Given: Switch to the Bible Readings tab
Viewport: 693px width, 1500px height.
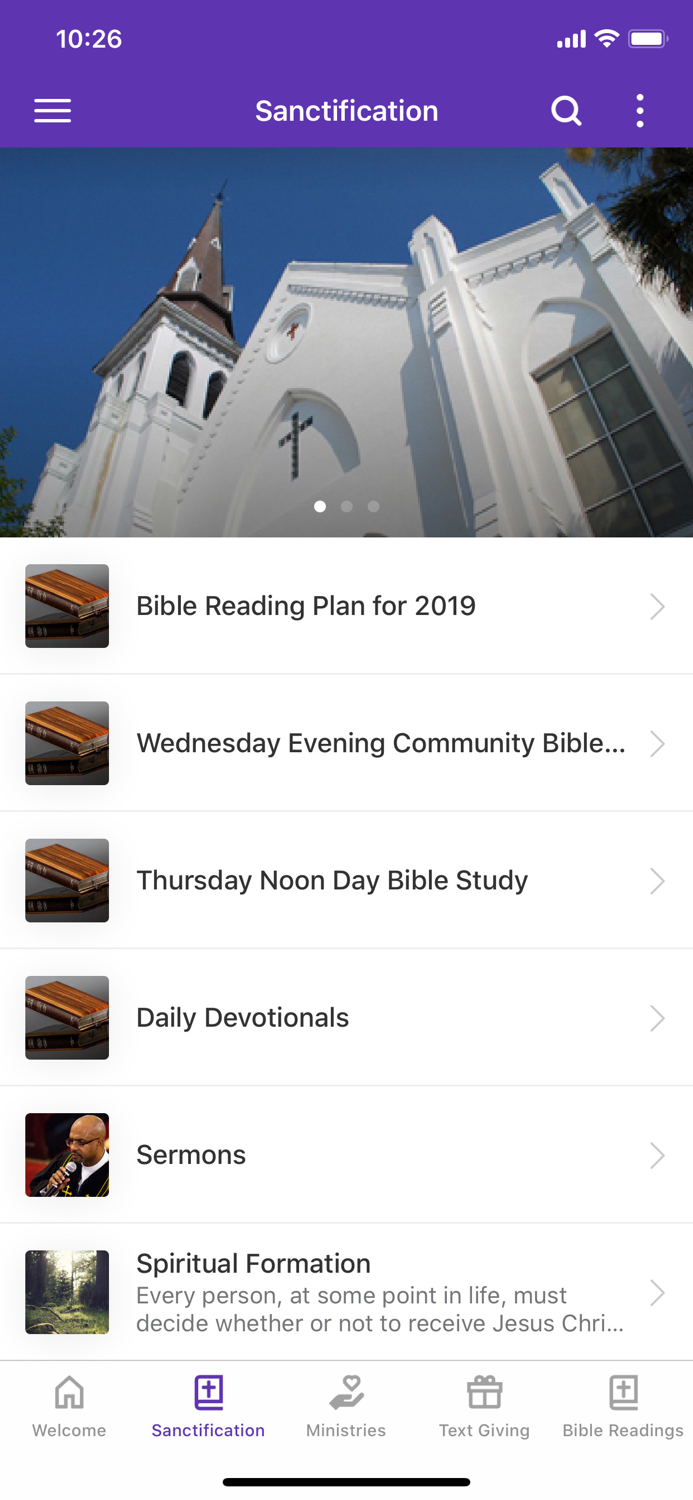Looking at the screenshot, I should [x=623, y=1406].
